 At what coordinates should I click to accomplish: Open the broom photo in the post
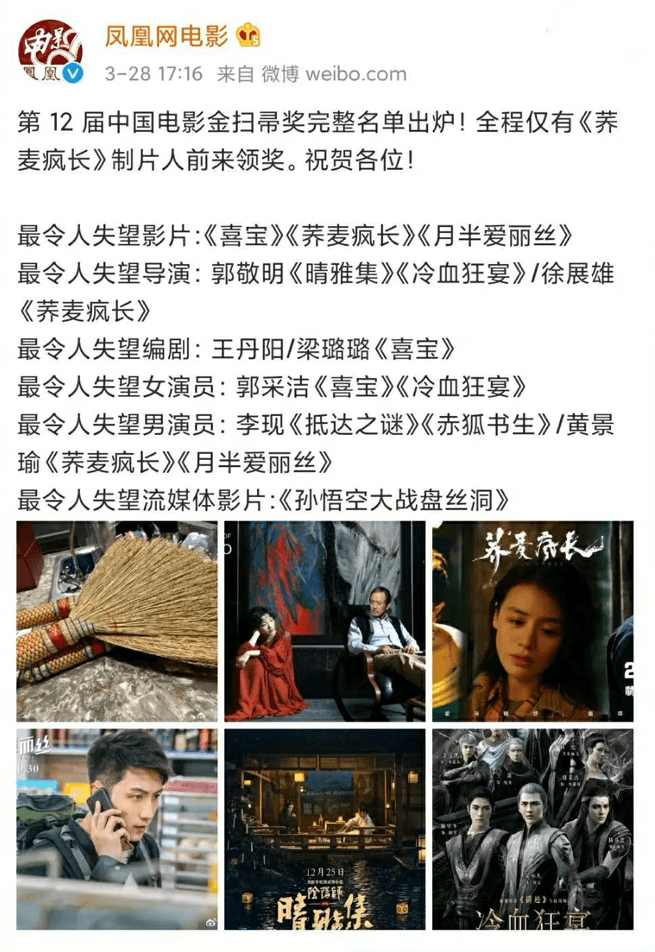click(117, 620)
